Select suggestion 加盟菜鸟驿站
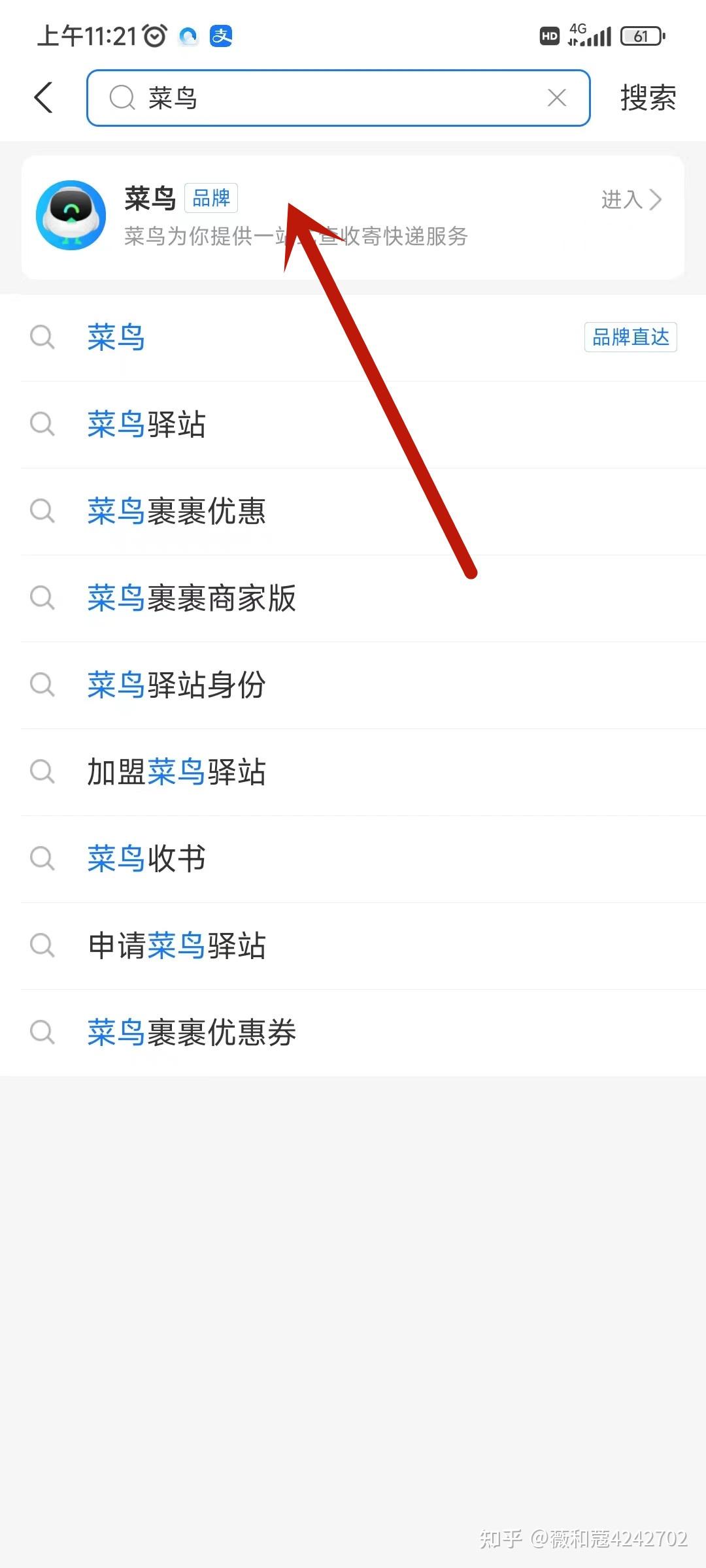Screen dimensions: 706x1568 coord(353,772)
